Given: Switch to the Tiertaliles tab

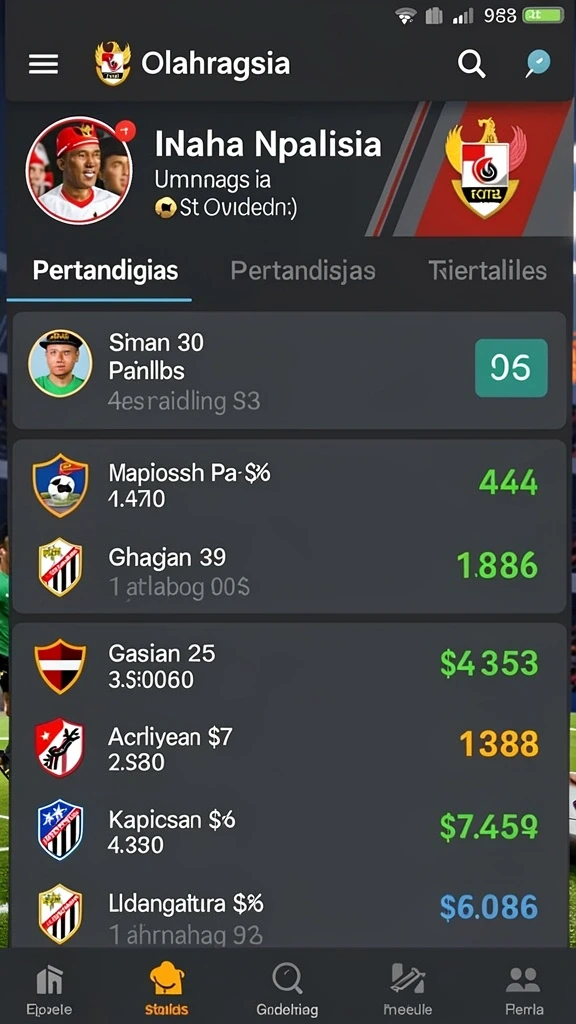Looking at the screenshot, I should pos(487,270).
